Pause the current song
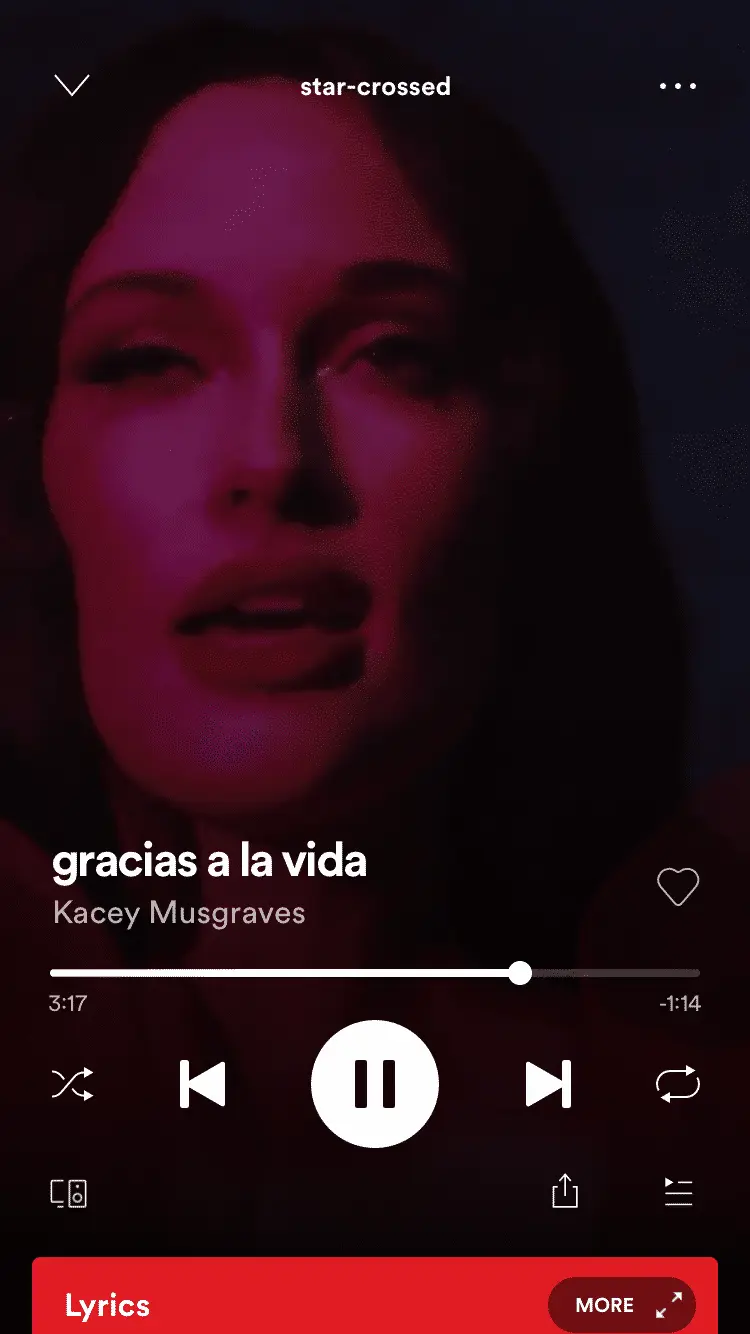 click(375, 1084)
